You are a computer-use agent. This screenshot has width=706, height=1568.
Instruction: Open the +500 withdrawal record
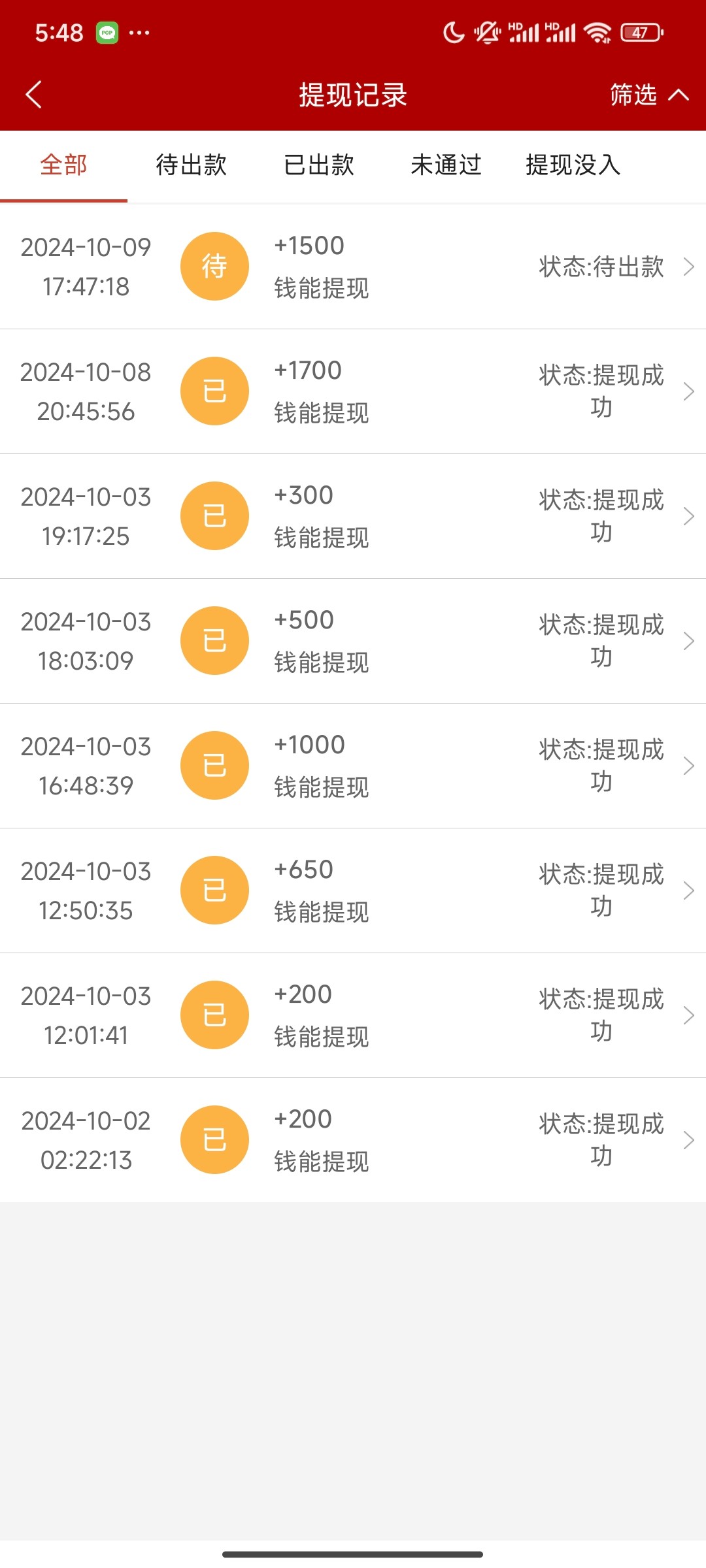point(353,641)
